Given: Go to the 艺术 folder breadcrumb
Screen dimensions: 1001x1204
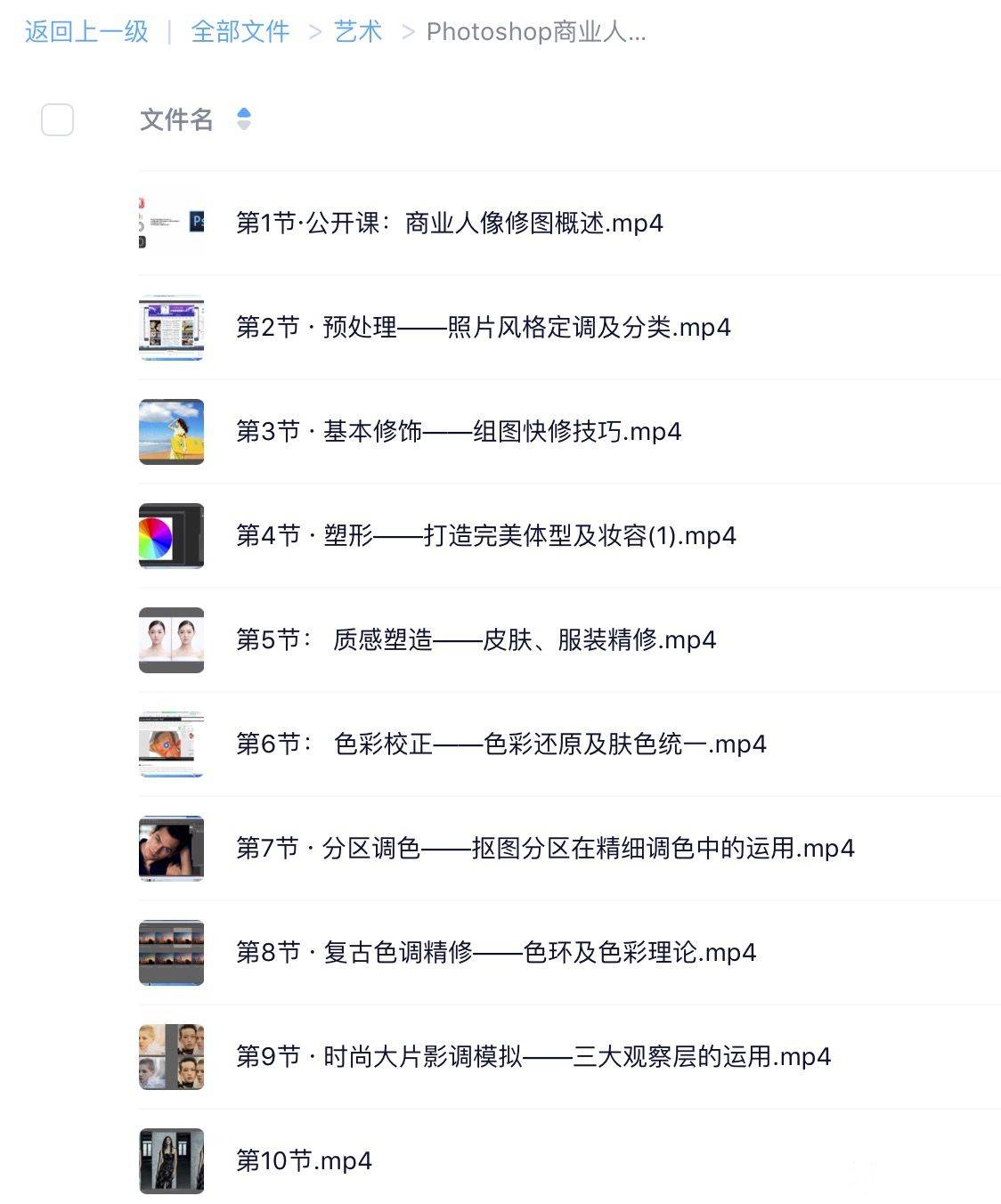Looking at the screenshot, I should click(357, 32).
